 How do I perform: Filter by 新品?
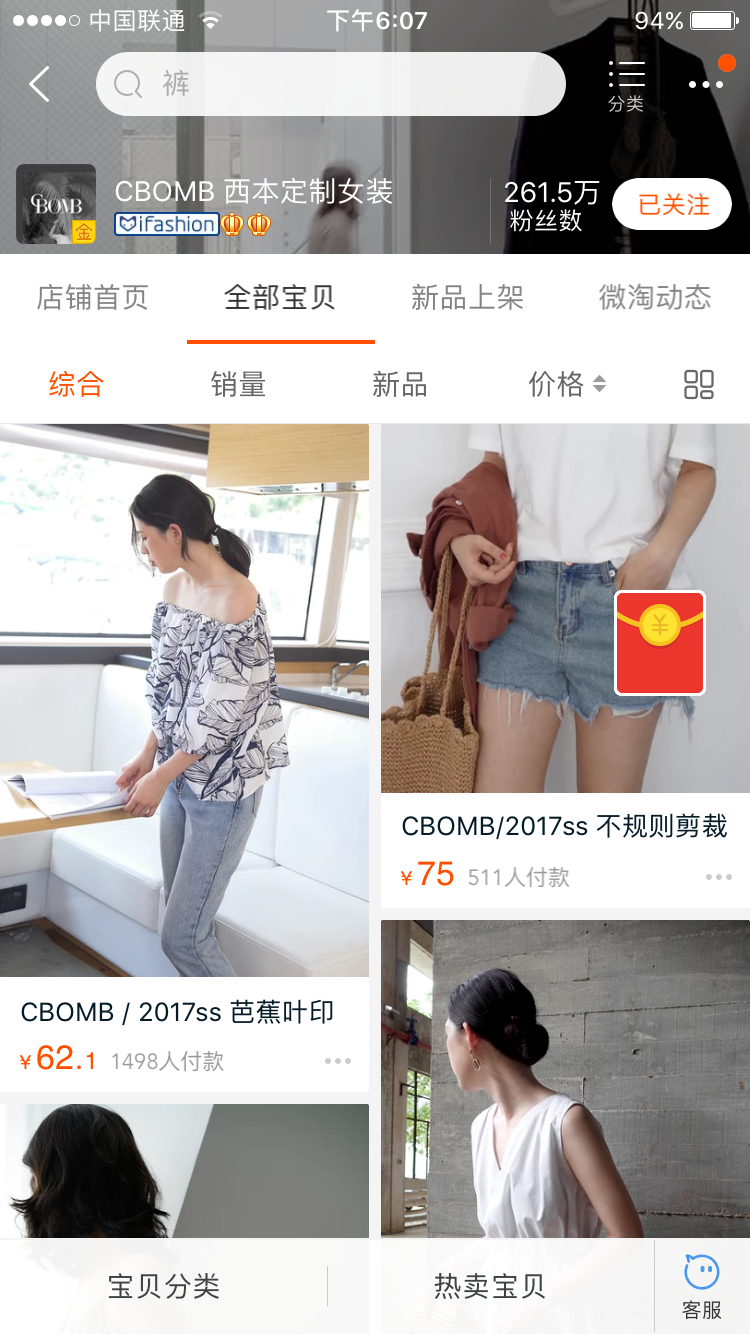(399, 384)
